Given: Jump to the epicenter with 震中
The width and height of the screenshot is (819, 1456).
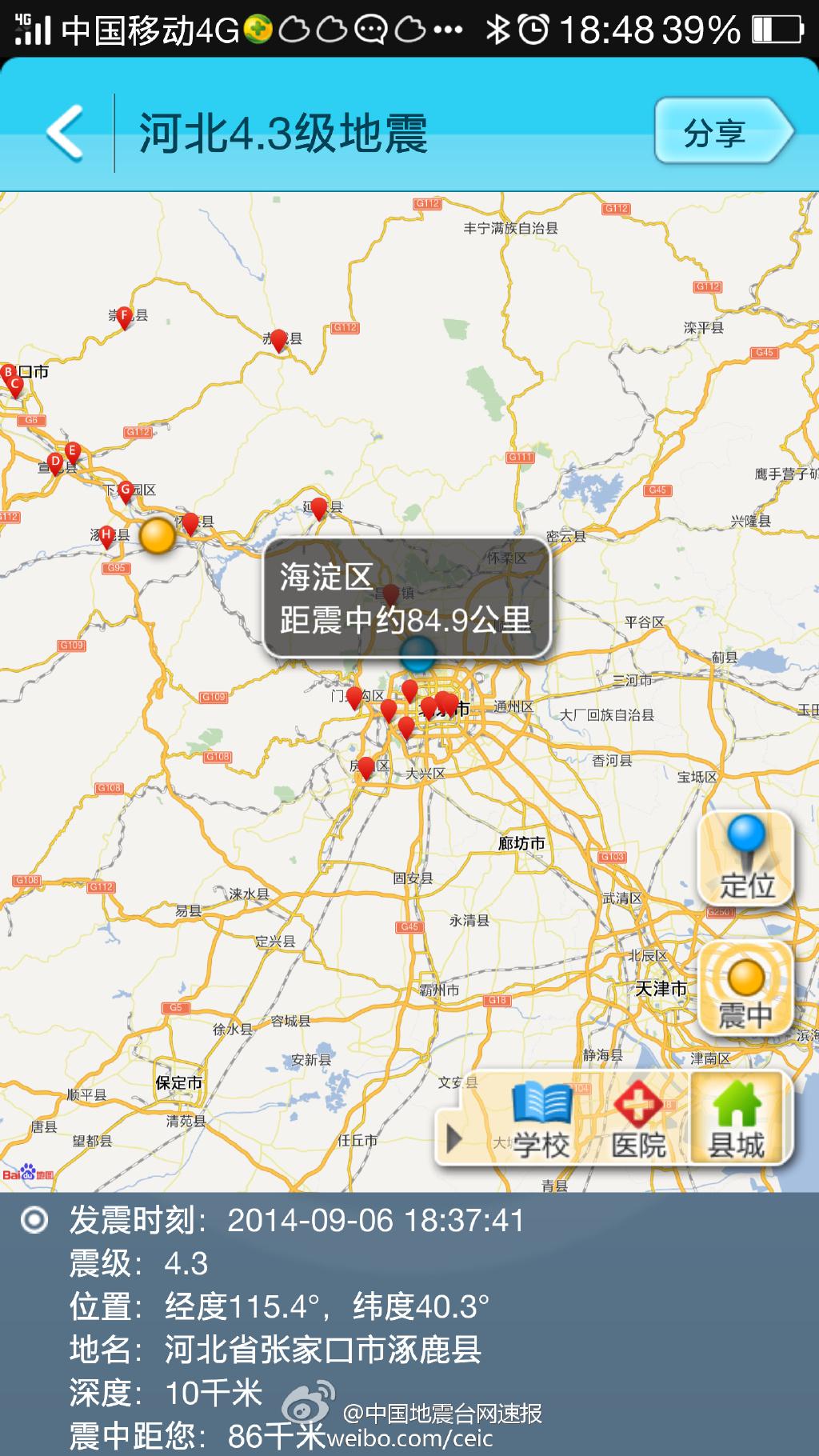Looking at the screenshot, I should coord(746,990).
